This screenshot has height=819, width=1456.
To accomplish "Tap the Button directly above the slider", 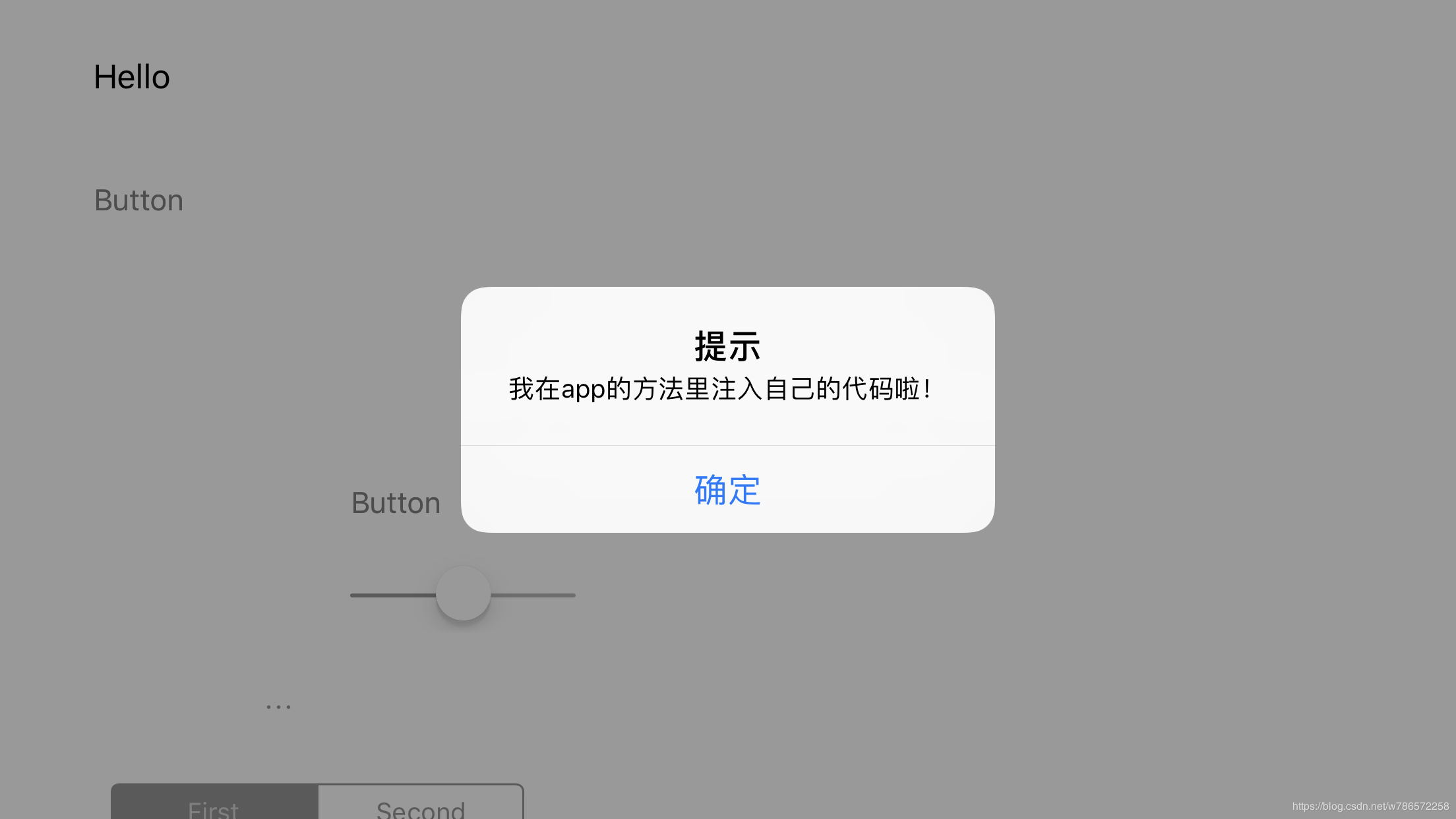I will [396, 503].
